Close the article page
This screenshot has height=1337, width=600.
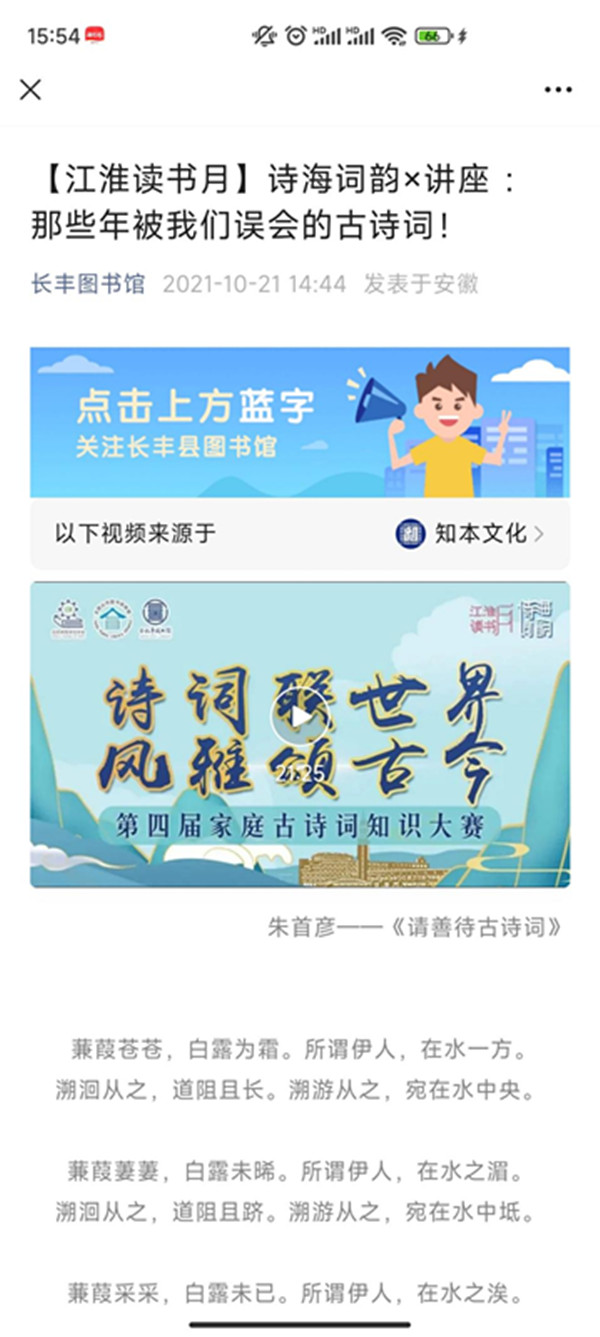[31, 90]
